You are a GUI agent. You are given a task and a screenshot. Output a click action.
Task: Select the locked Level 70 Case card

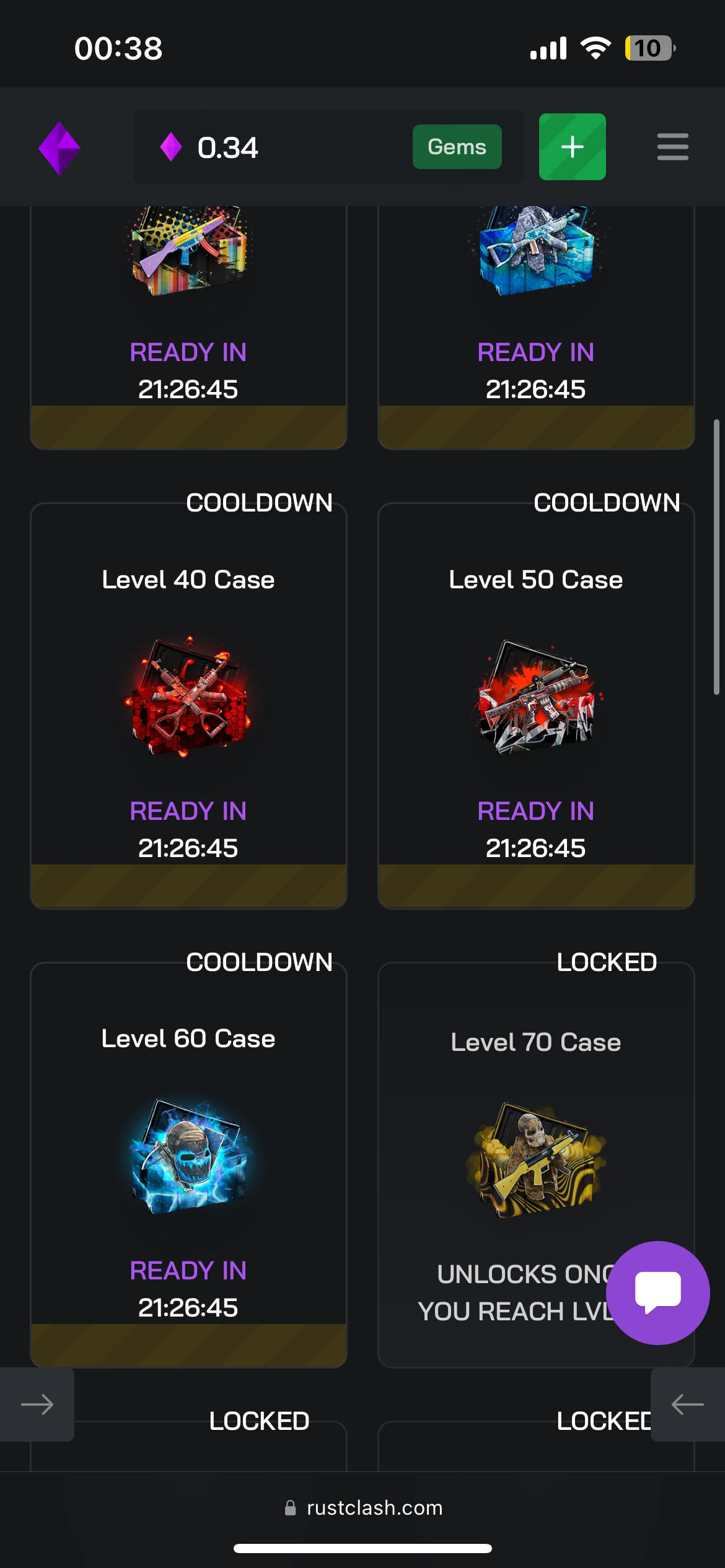click(536, 1164)
